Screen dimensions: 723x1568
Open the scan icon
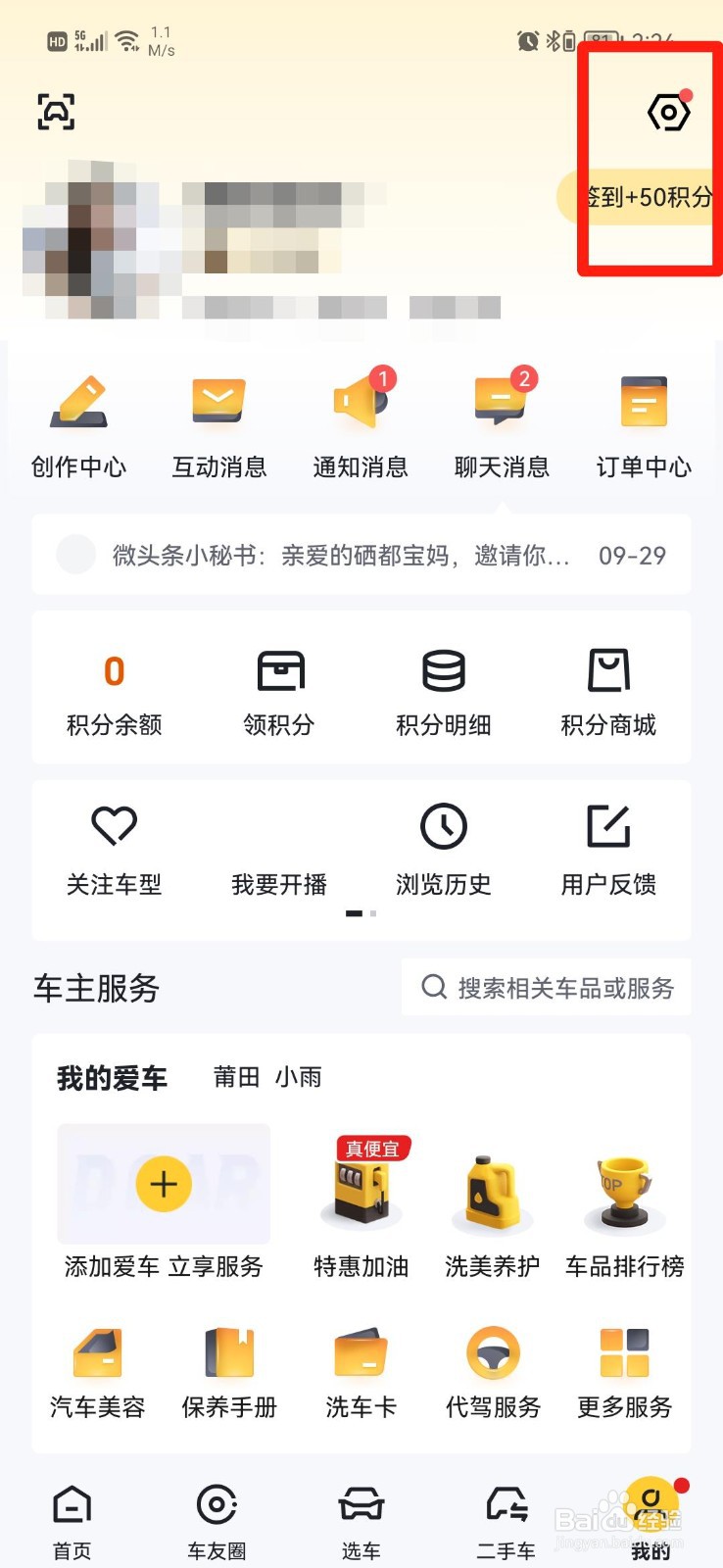tap(56, 112)
